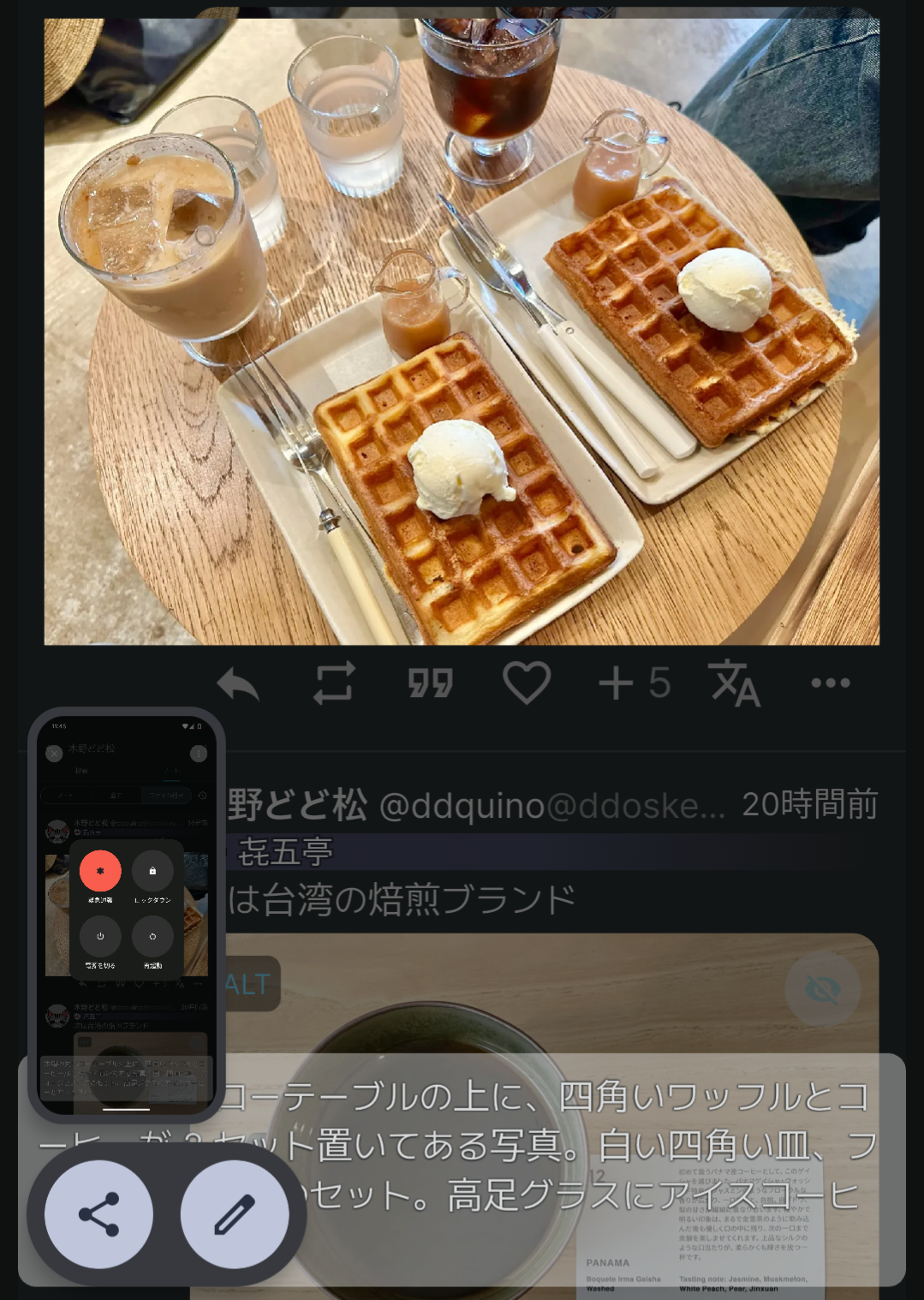Hide the coffee image with eye icon
The height and width of the screenshot is (1300, 924).
822,989
